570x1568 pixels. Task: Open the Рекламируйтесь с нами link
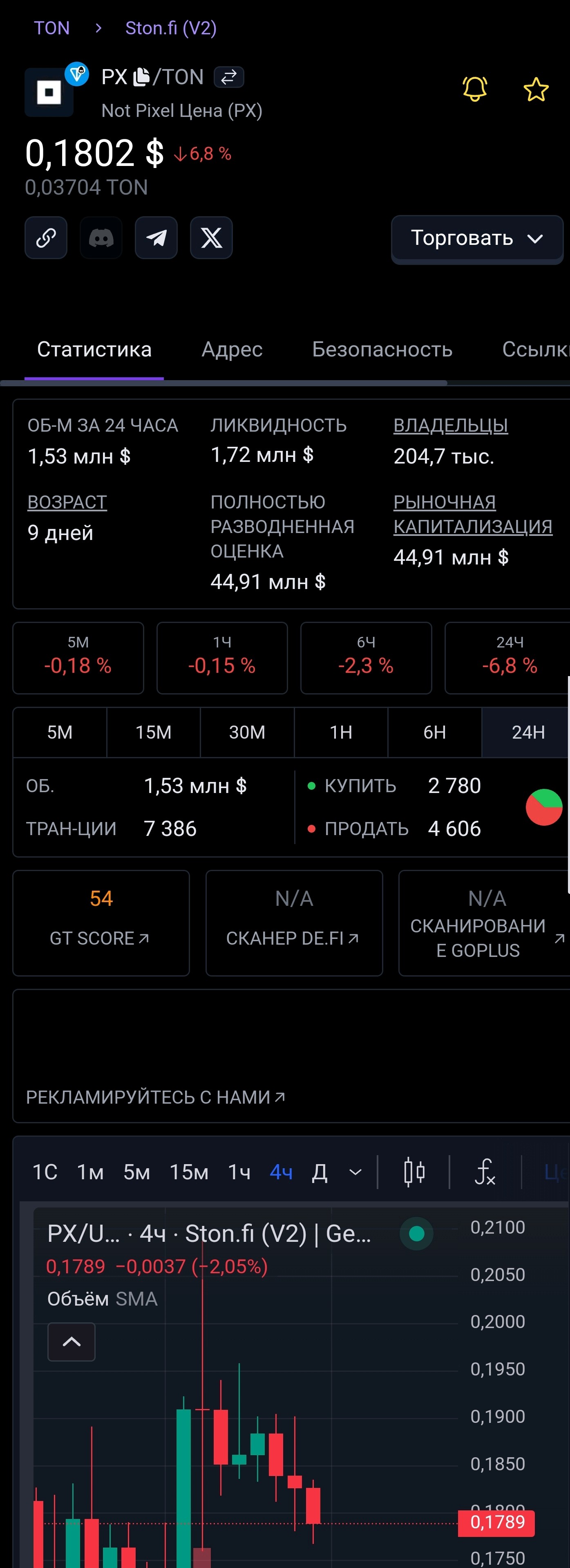(155, 1097)
